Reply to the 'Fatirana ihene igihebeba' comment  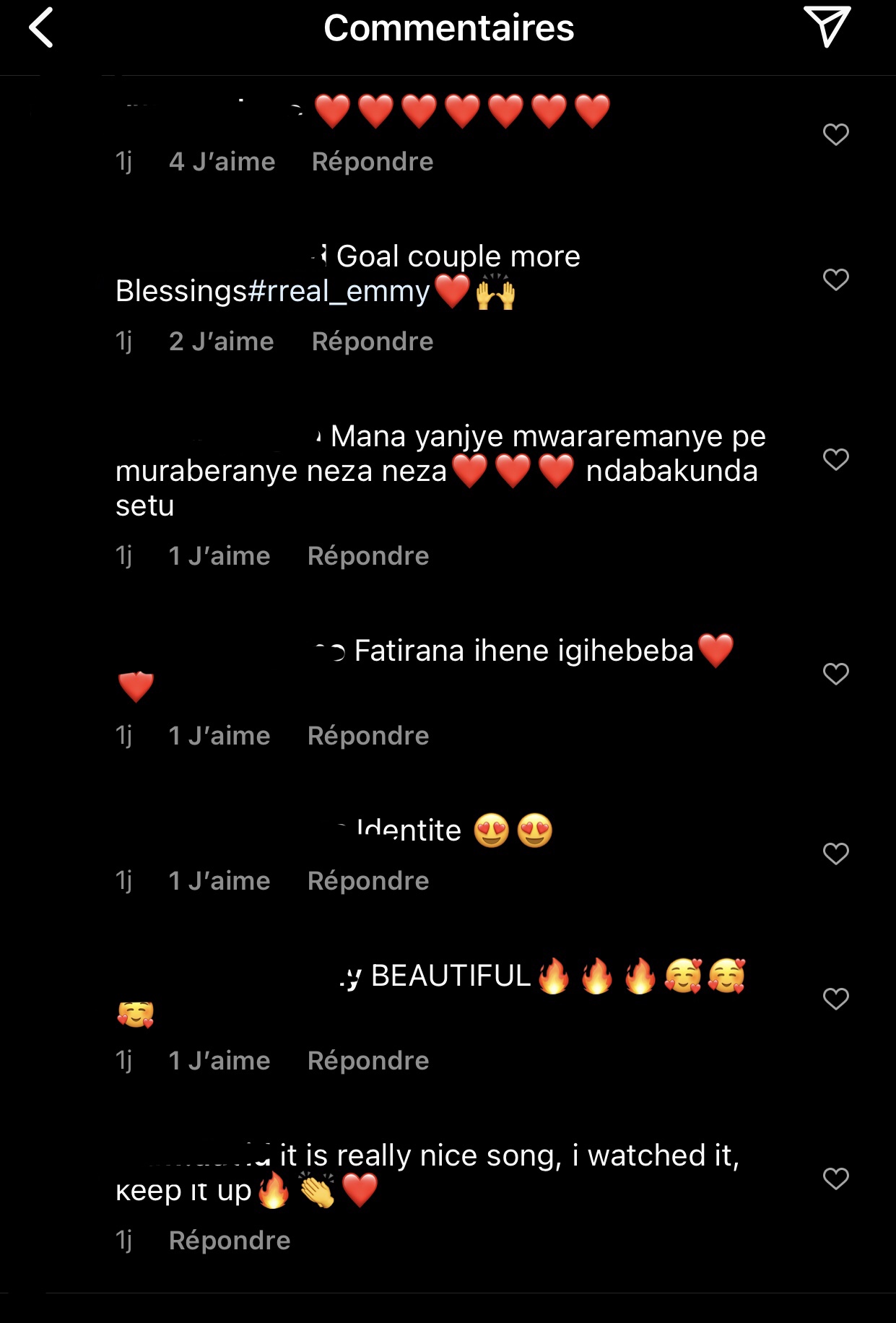click(x=367, y=736)
